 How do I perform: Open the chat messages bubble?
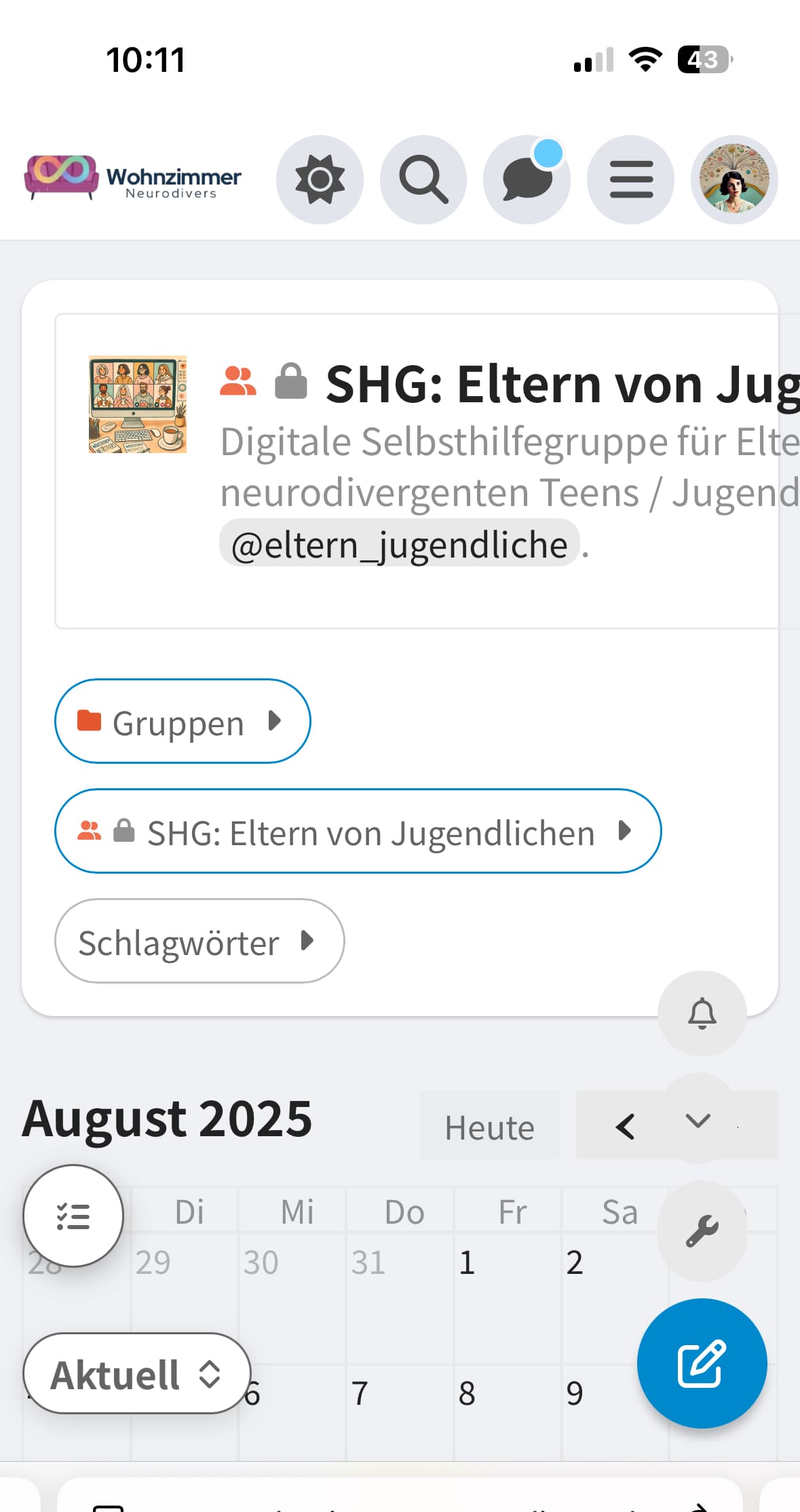527,180
